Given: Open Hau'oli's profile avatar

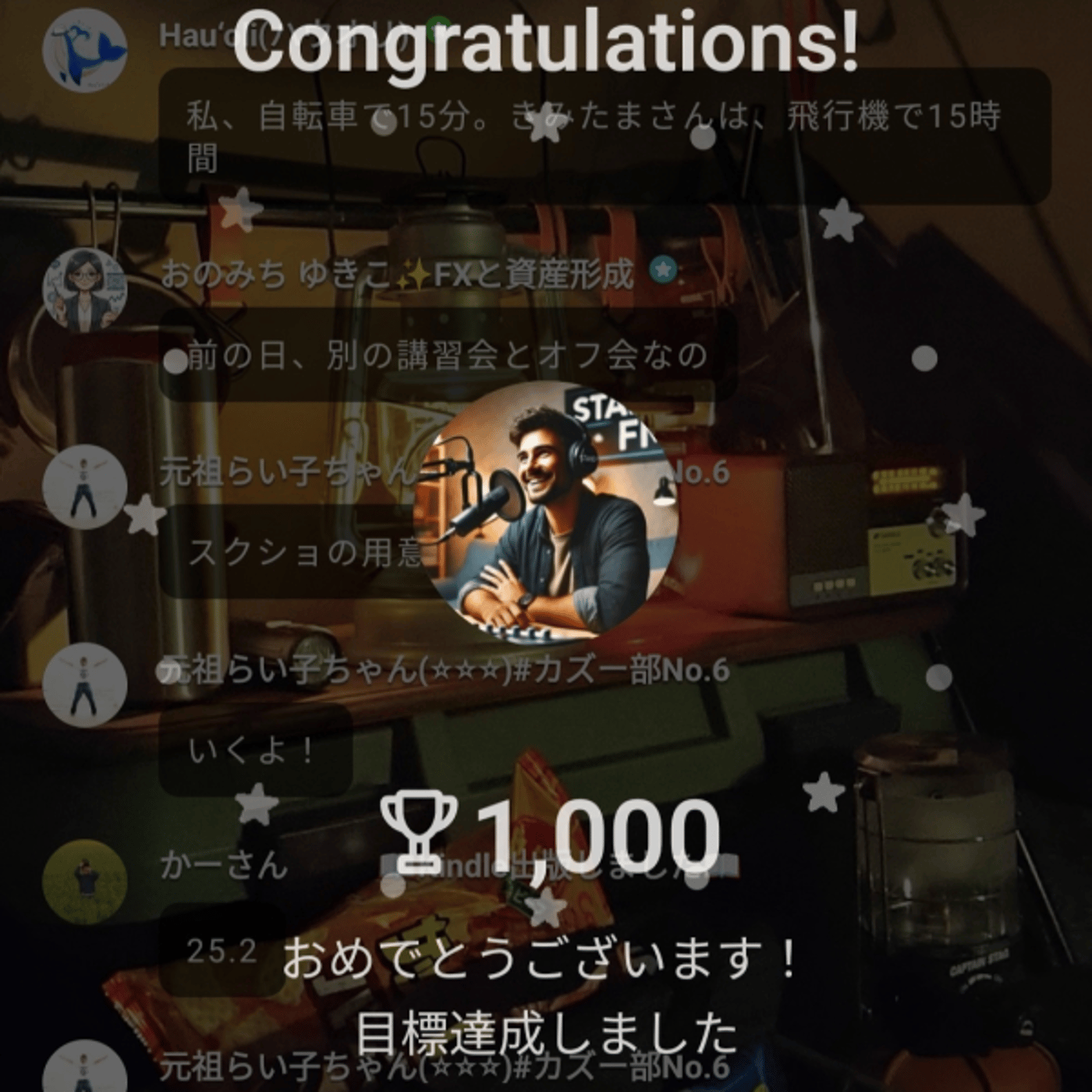Looking at the screenshot, I should [84, 51].
